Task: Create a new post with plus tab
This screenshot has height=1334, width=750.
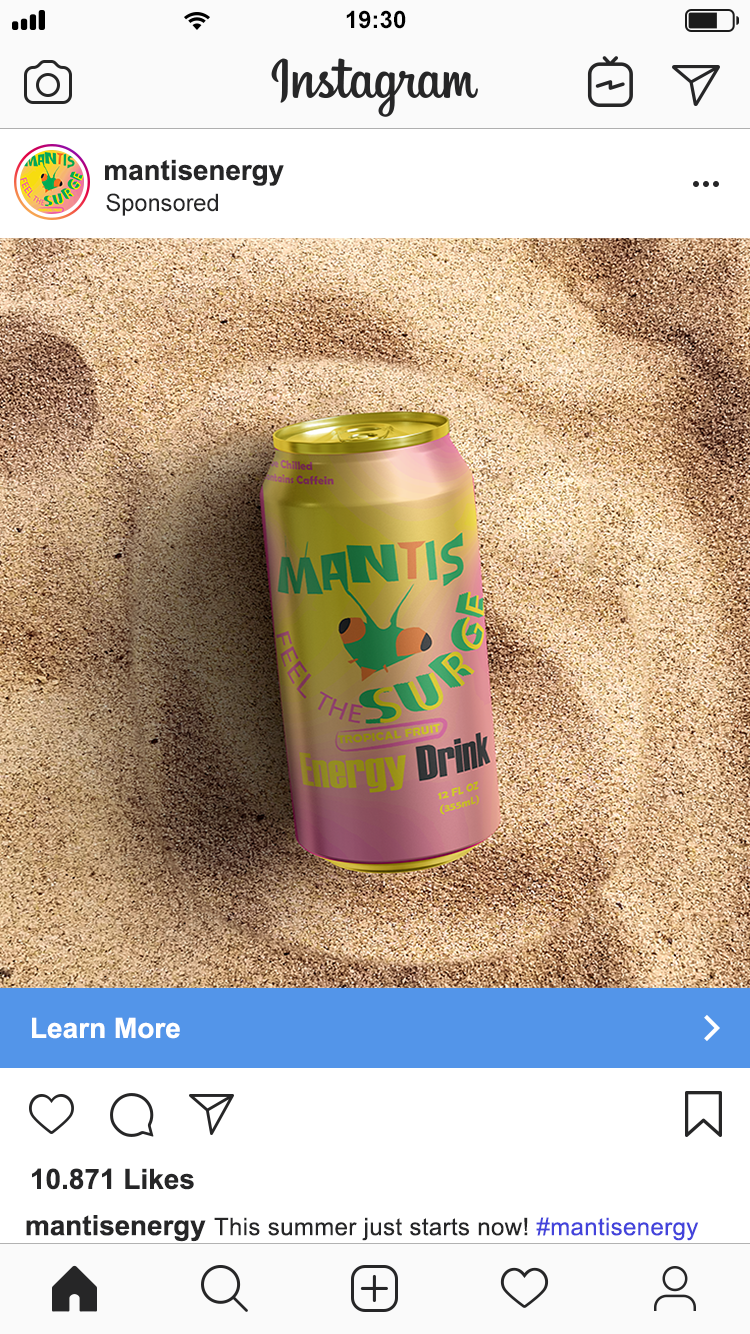Action: [x=375, y=1289]
